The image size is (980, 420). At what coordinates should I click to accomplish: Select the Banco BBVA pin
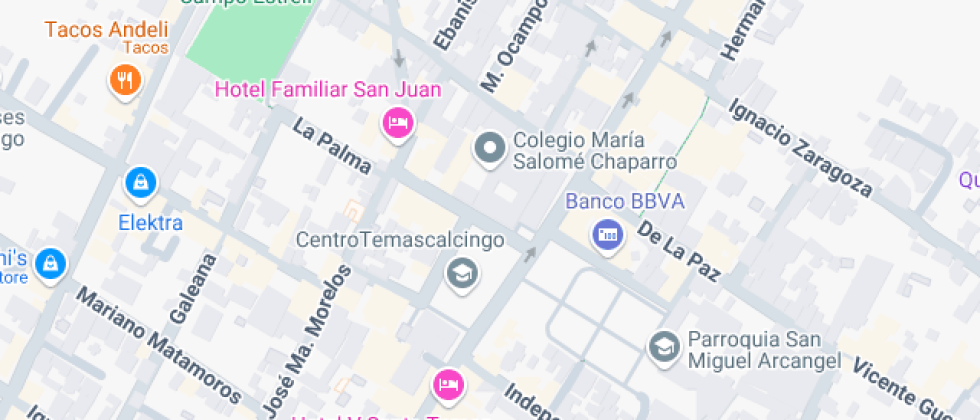pyautogui.click(x=606, y=236)
